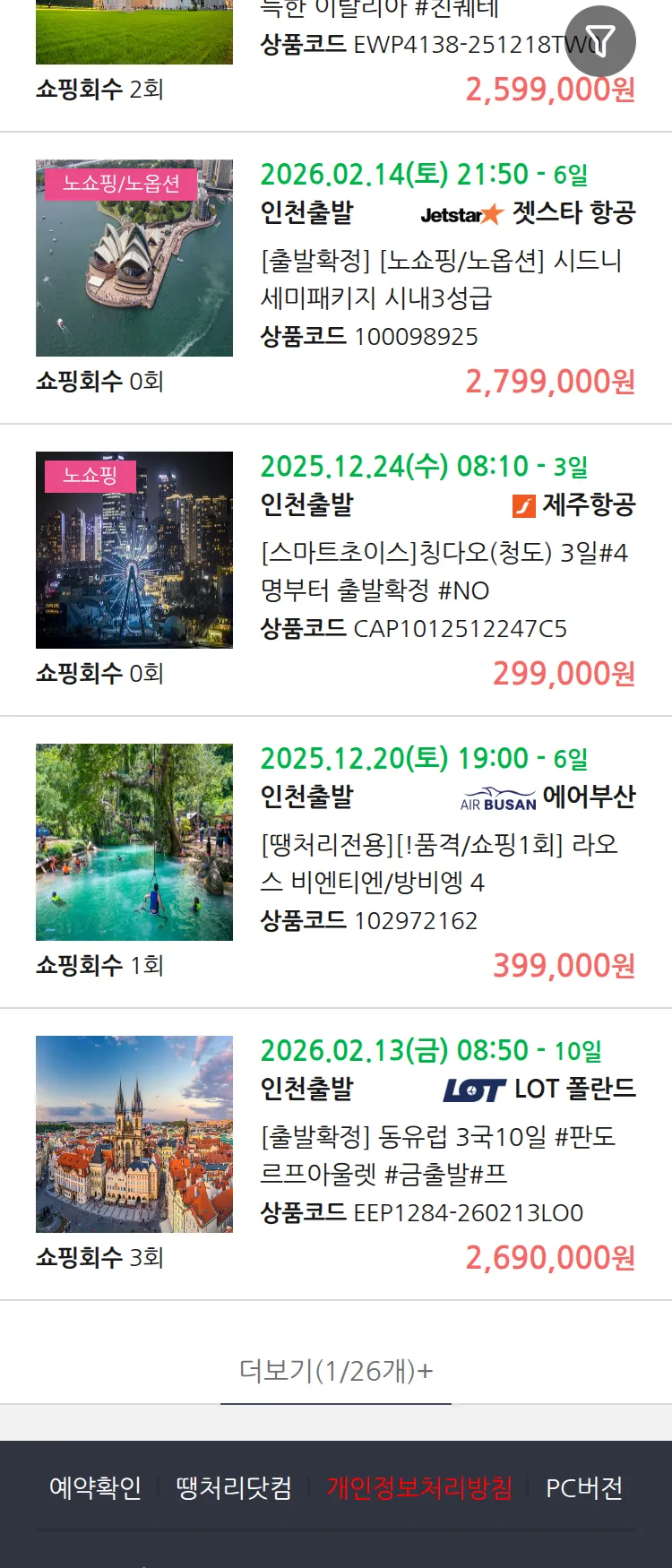Screen dimensions: 672x1568
Task: Switch to PC버전 of the site
Action: (584, 1488)
